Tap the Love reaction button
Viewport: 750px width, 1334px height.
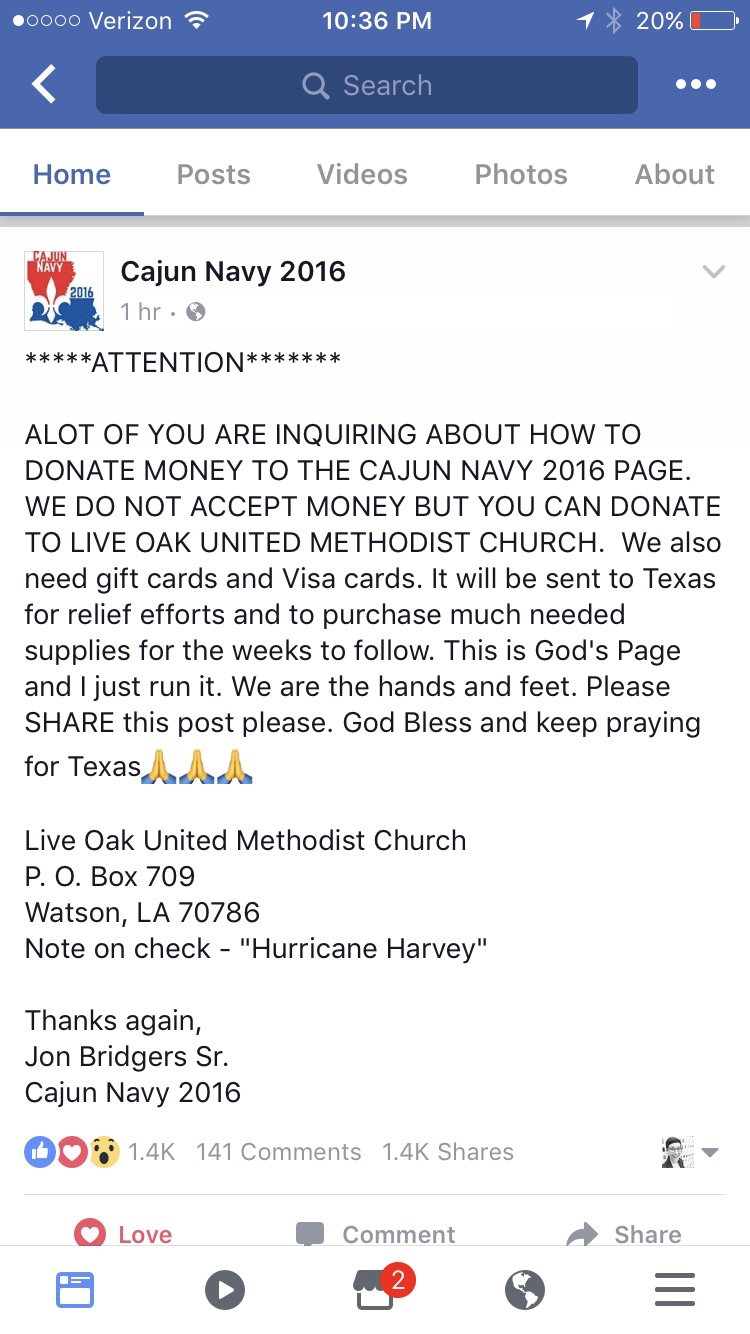click(123, 1234)
